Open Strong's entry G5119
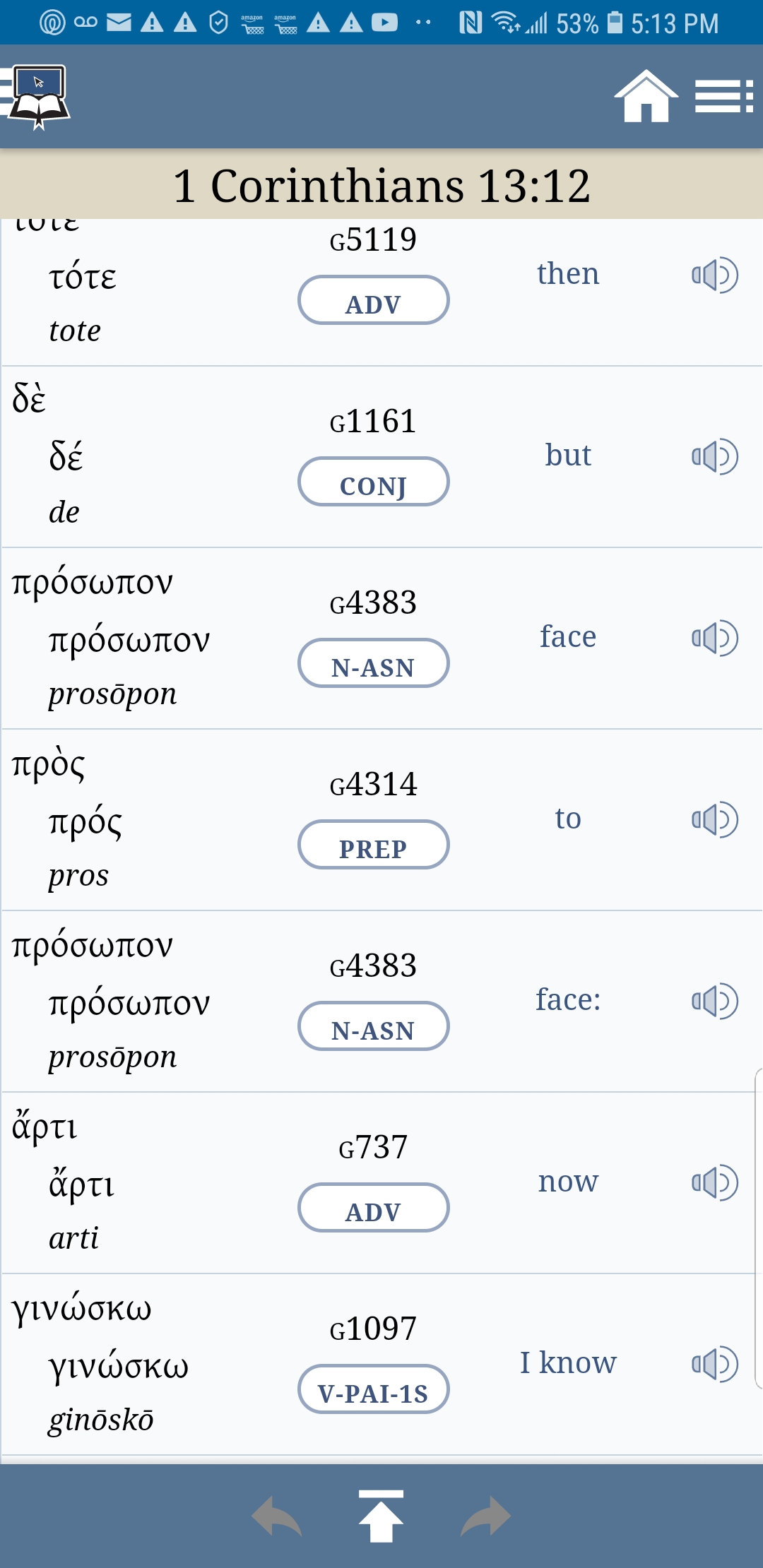Screen dimensions: 763x1568 pos(373,240)
